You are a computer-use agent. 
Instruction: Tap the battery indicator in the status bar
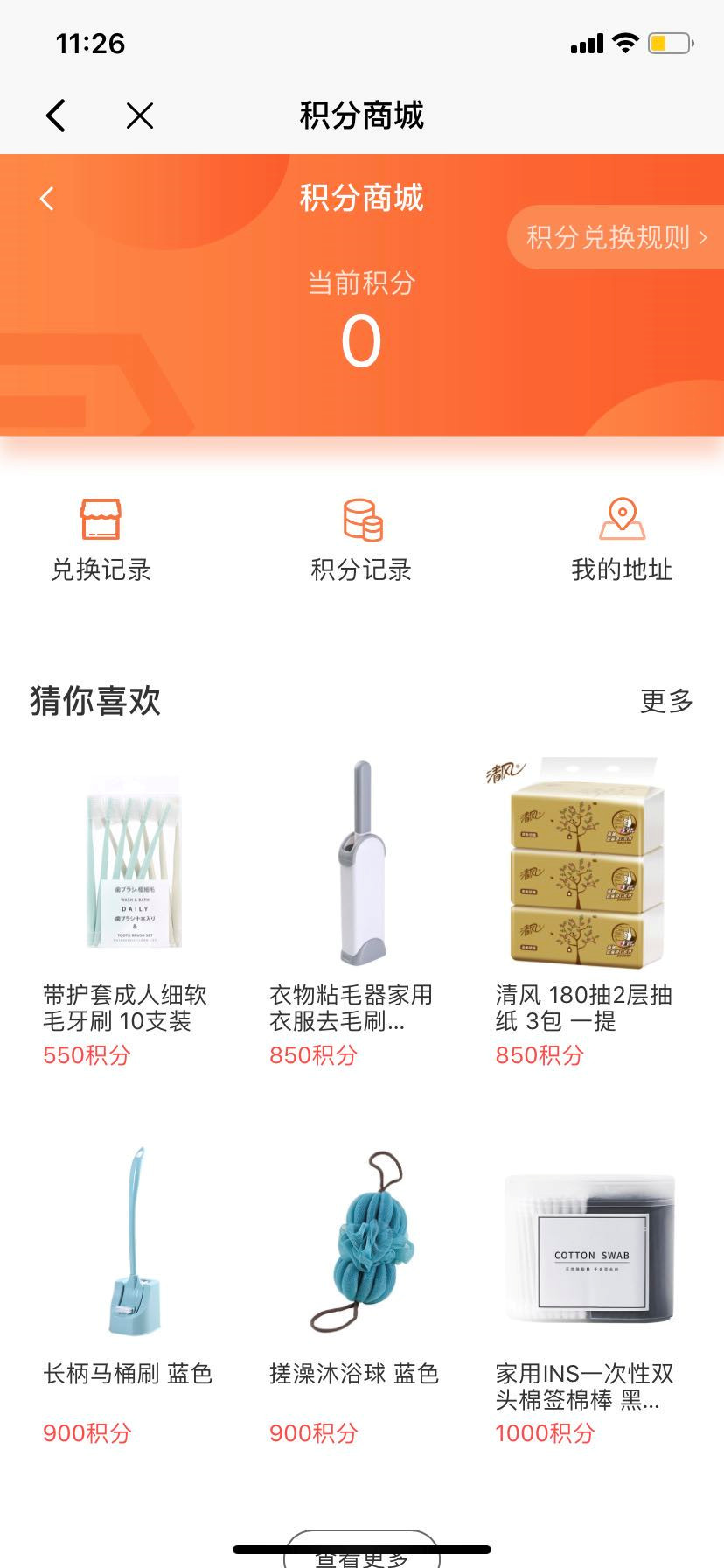[670, 42]
